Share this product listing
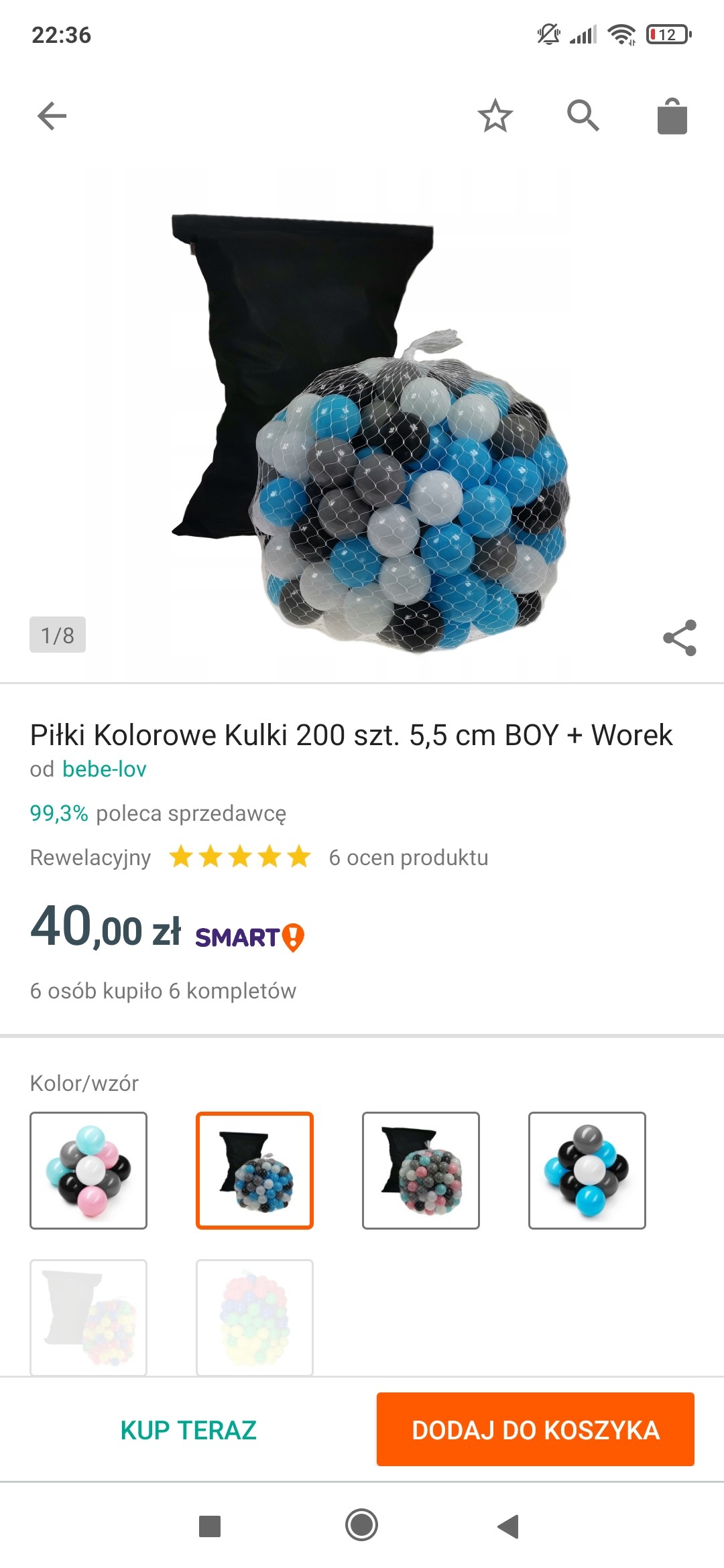Screen dimensions: 724x1568 679,637
